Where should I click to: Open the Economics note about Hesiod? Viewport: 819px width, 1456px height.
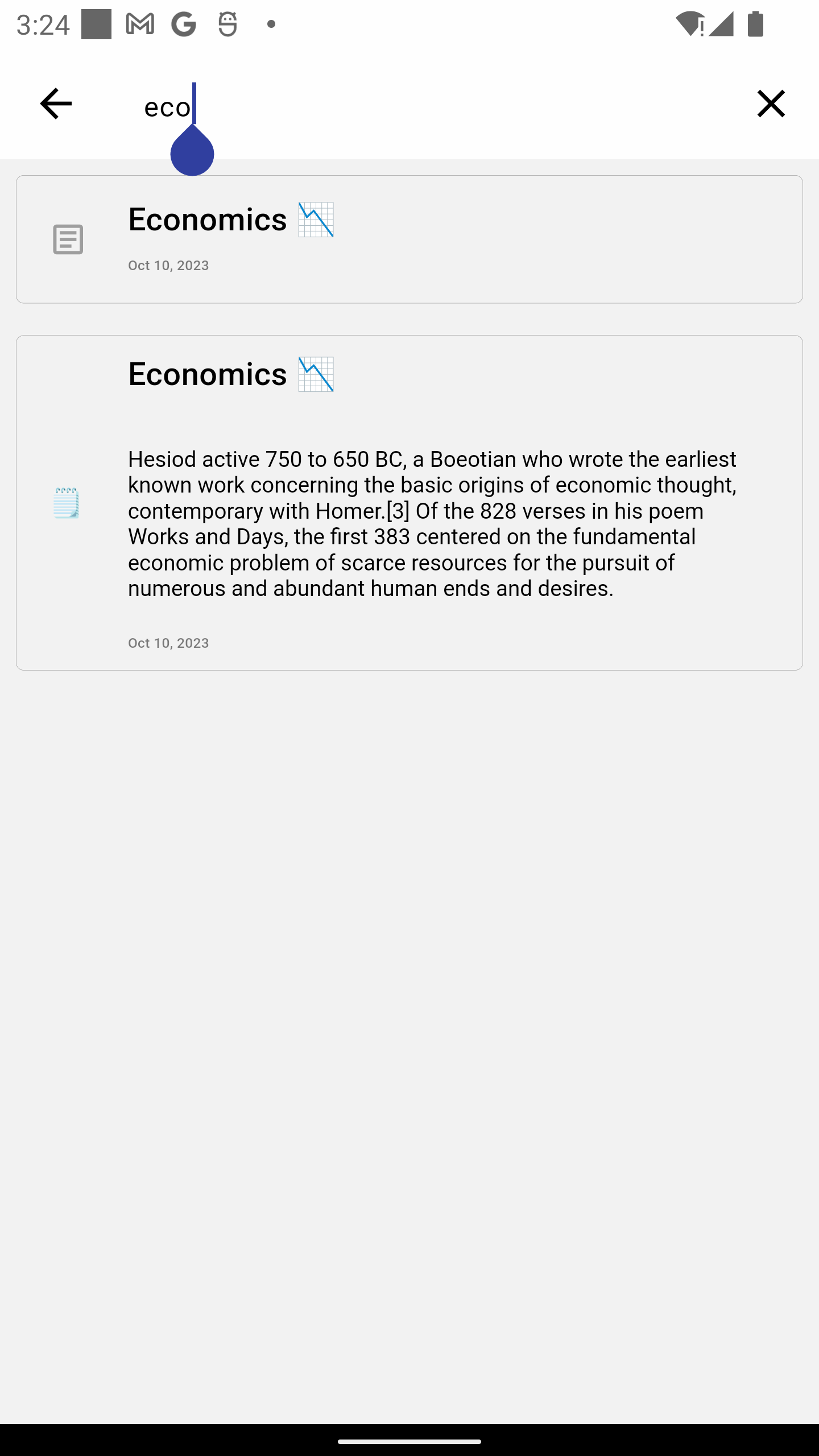409,502
